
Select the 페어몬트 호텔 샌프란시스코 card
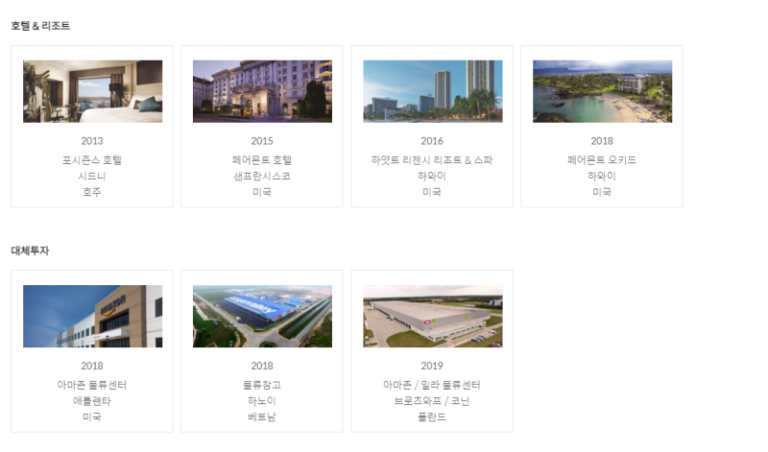[262, 126]
